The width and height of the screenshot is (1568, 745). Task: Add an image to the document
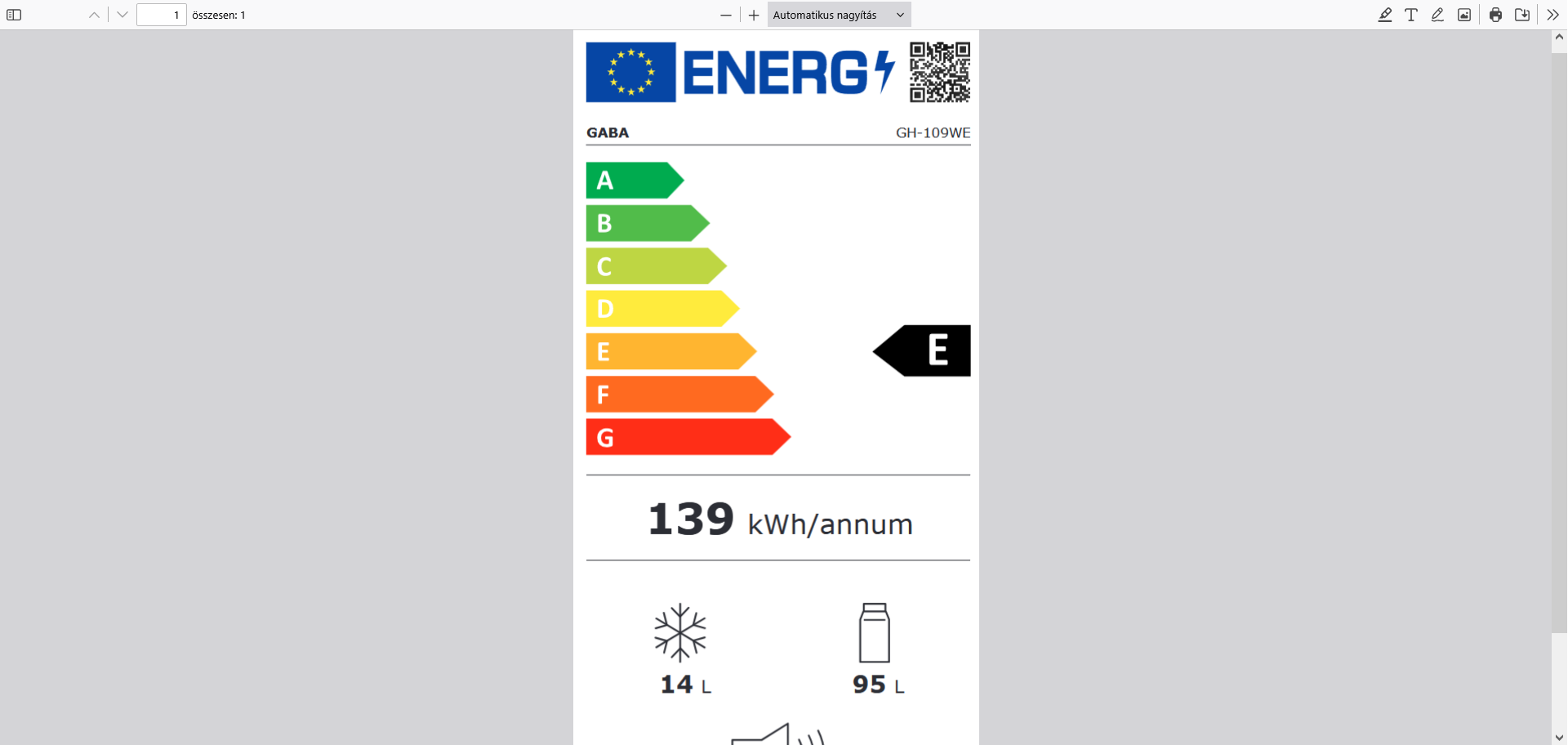[x=1464, y=15]
